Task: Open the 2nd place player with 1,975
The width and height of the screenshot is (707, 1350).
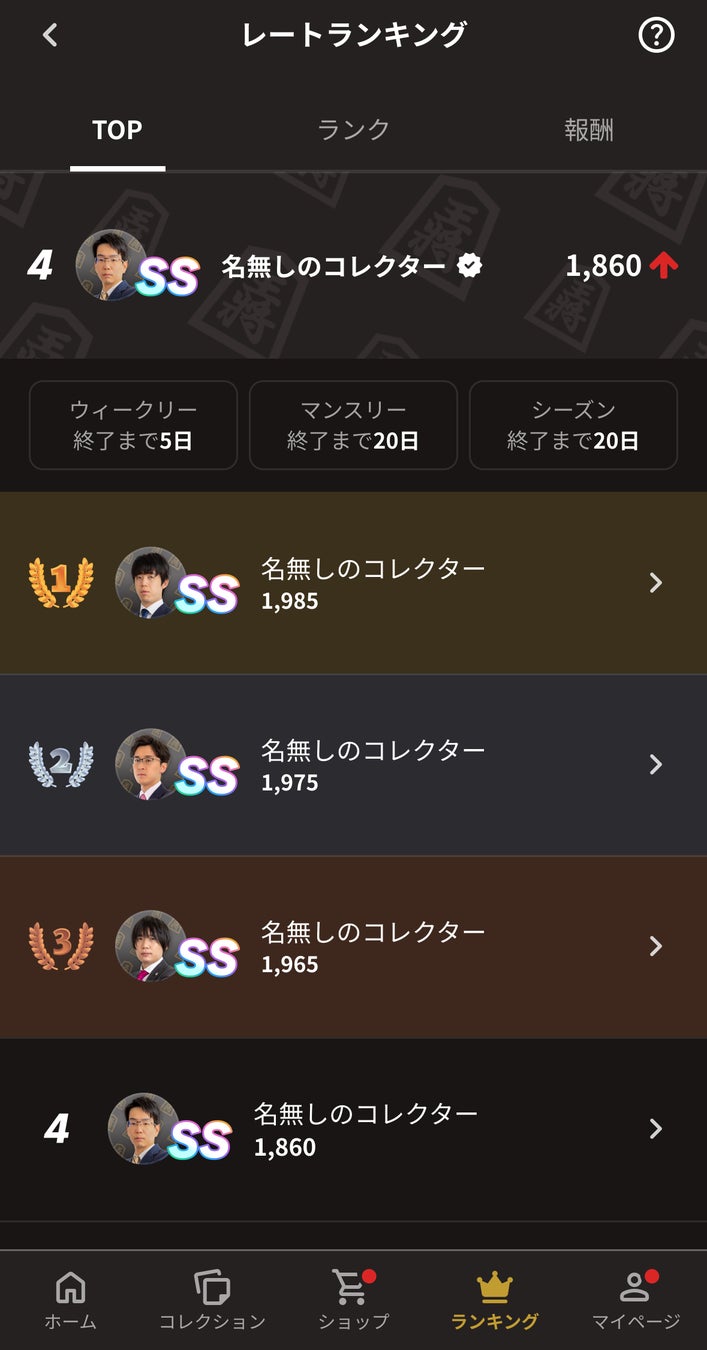Action: [x=353, y=765]
